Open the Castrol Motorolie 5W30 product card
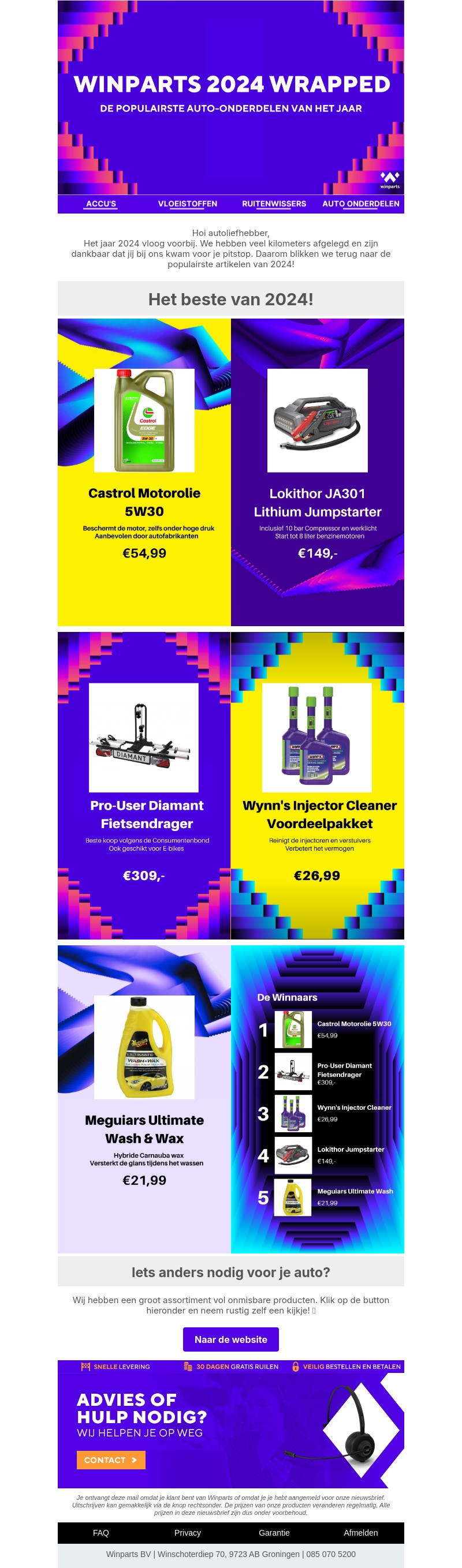Screen dimensions: 462x1568 [144, 471]
